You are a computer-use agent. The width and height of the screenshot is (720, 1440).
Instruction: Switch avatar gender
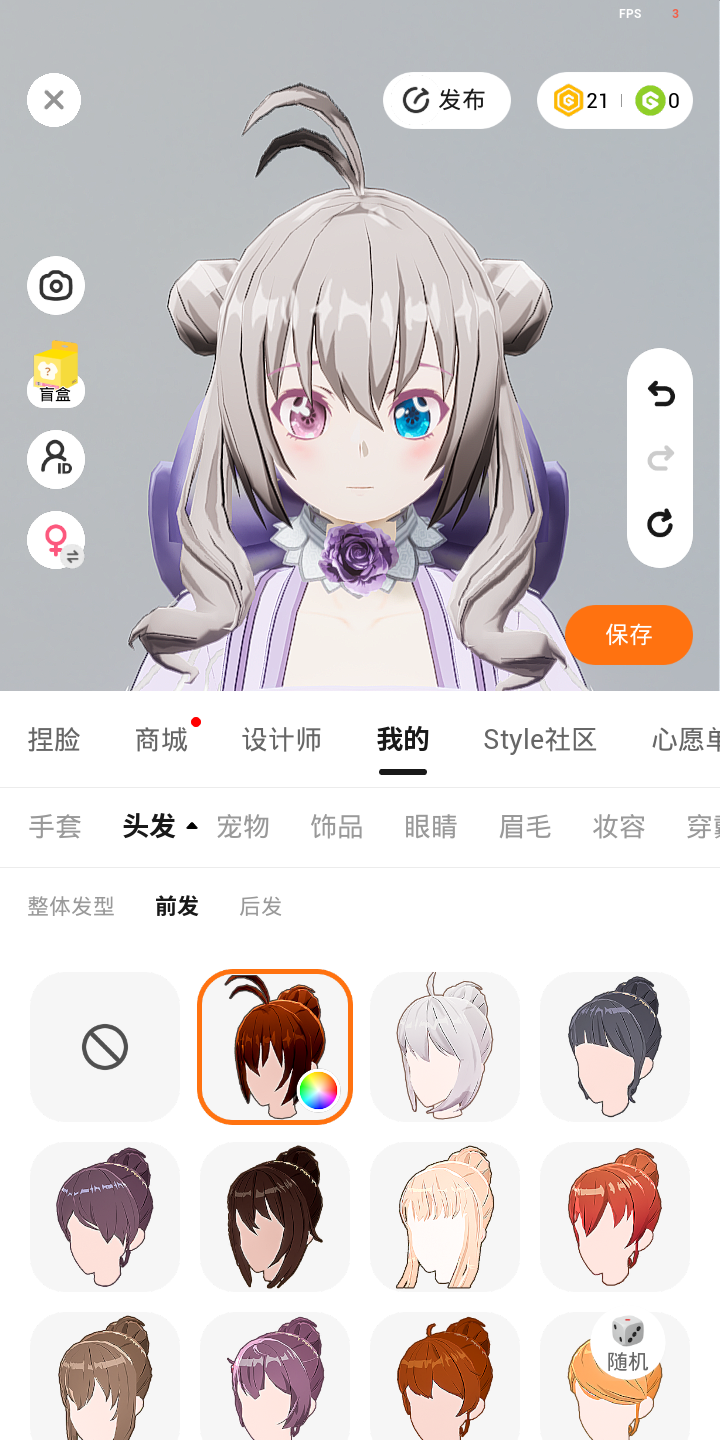click(56, 541)
